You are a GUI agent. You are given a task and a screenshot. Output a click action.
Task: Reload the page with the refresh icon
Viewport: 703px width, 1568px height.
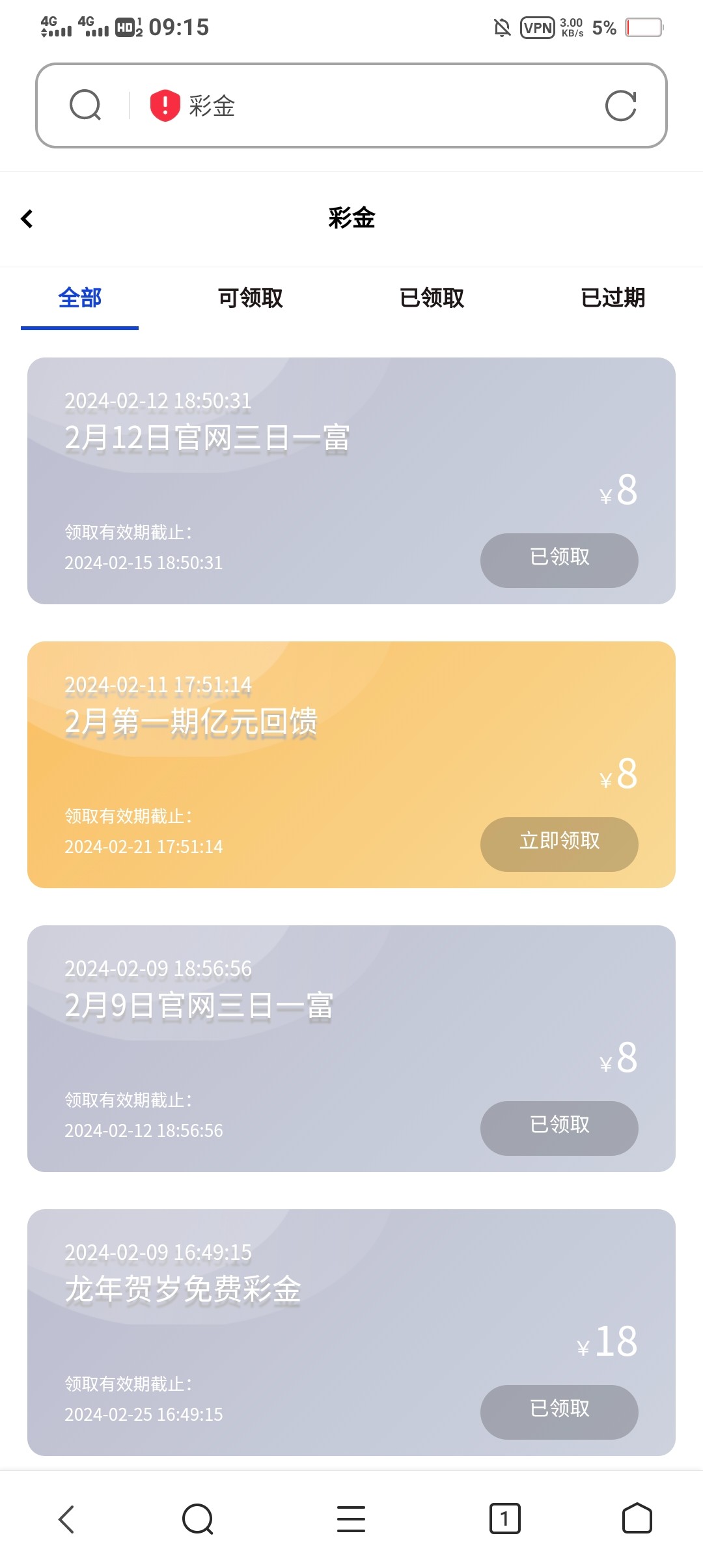(620, 105)
